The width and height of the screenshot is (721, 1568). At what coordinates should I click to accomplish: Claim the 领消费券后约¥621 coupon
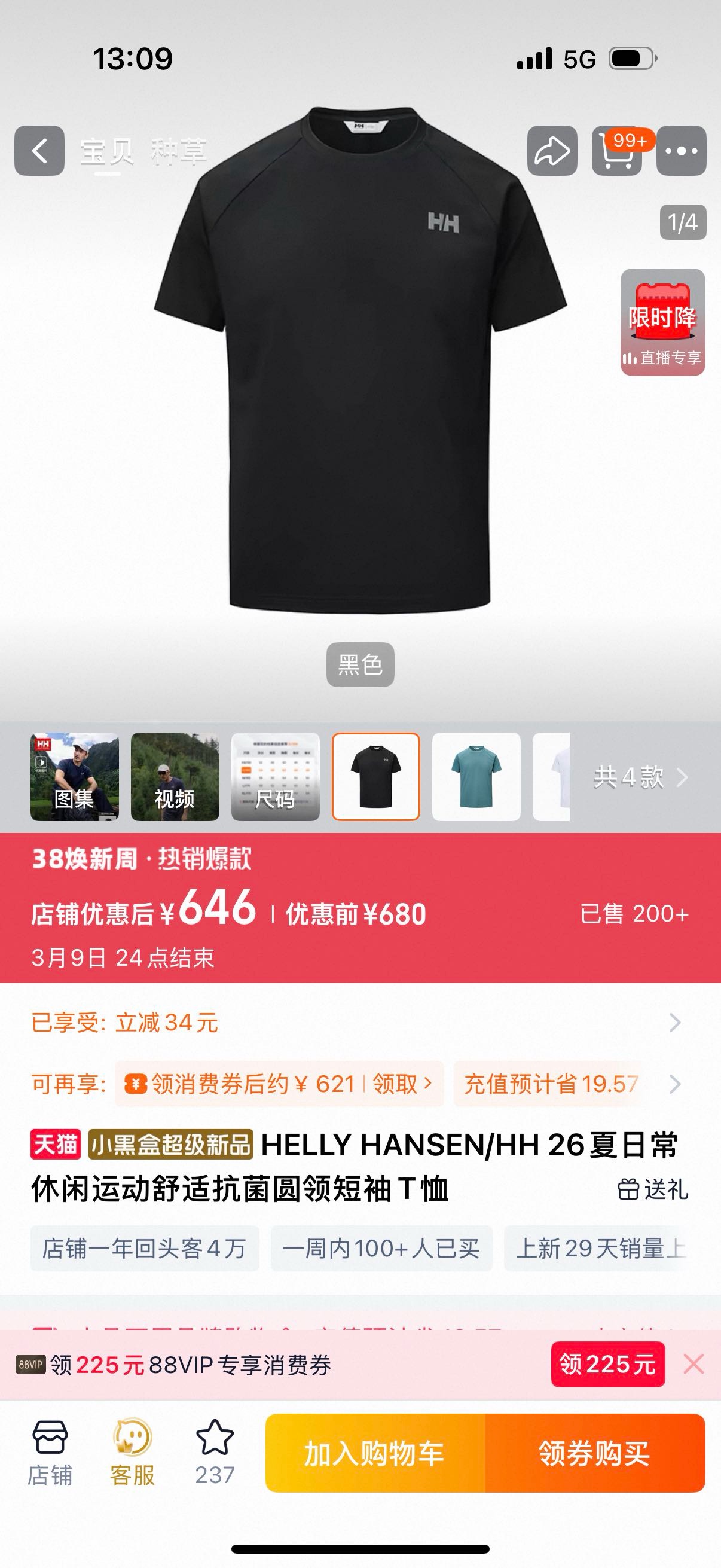pyautogui.click(x=279, y=1084)
